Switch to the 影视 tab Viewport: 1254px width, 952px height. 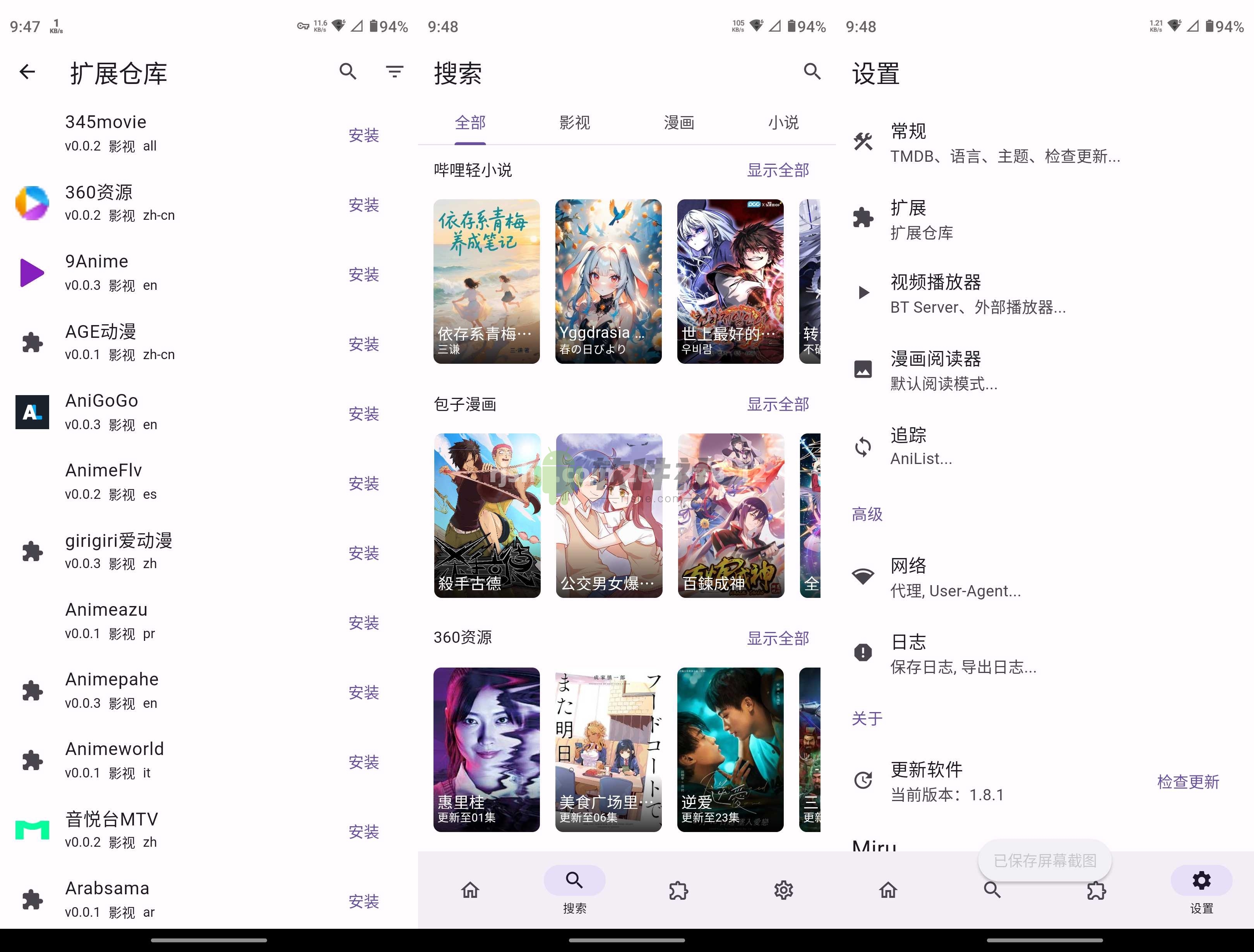pyautogui.click(x=574, y=122)
